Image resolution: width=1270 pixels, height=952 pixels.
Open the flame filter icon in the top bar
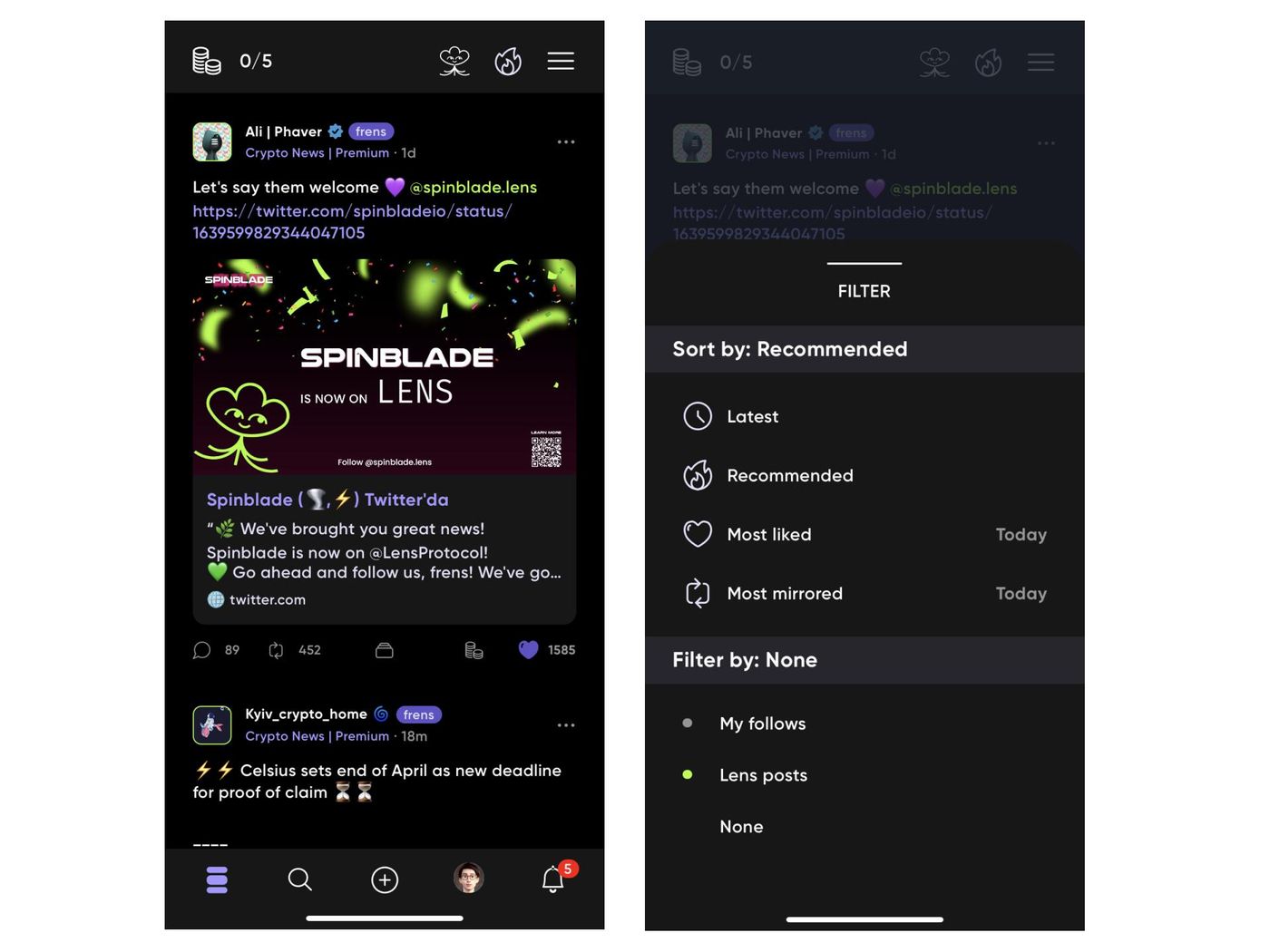point(508,61)
